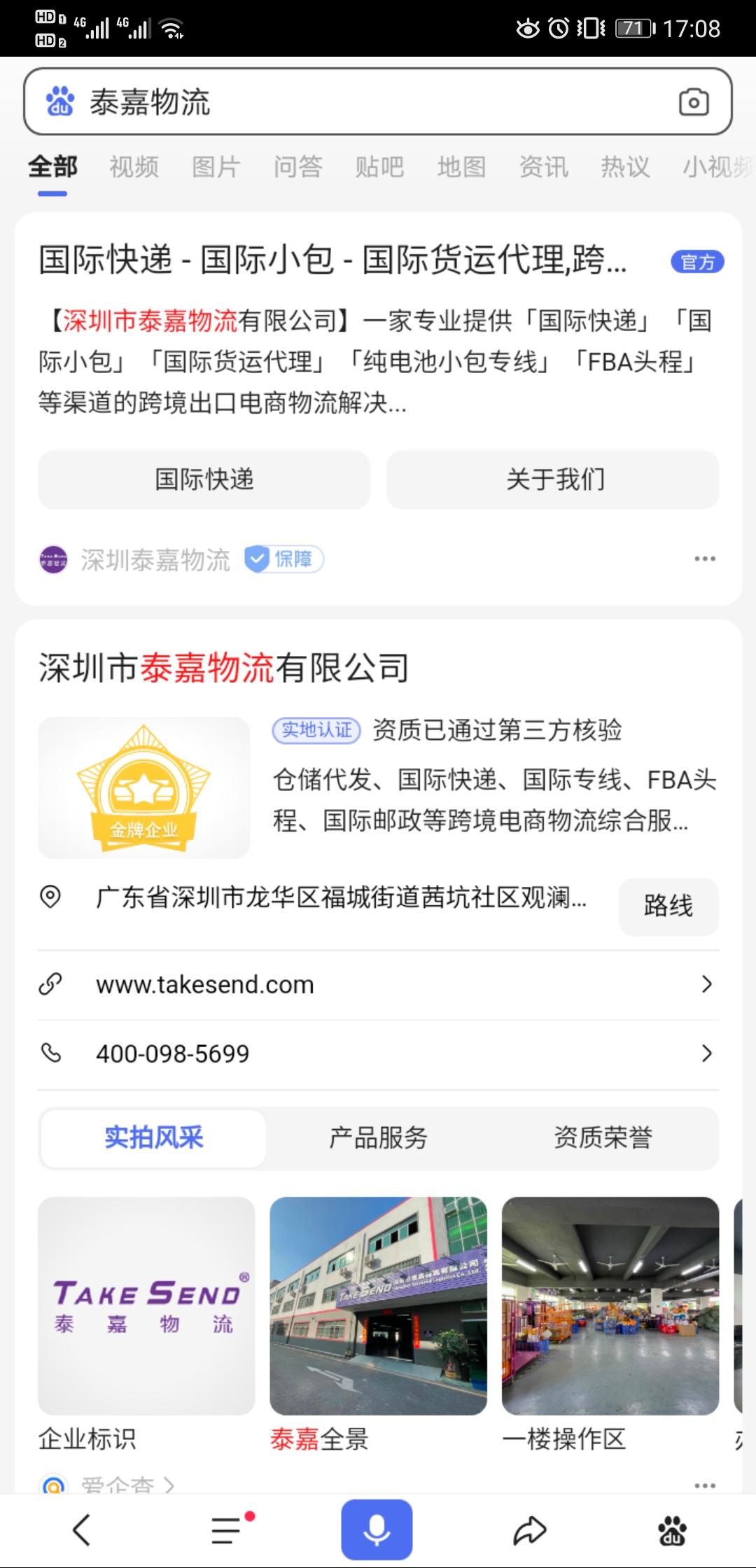Expand the phone number row chevron

coord(706,1052)
